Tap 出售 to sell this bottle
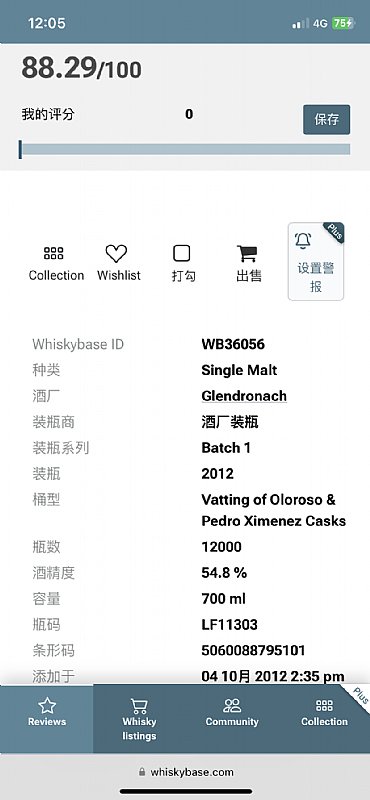Viewport: 370px width, 800px height. point(248,263)
